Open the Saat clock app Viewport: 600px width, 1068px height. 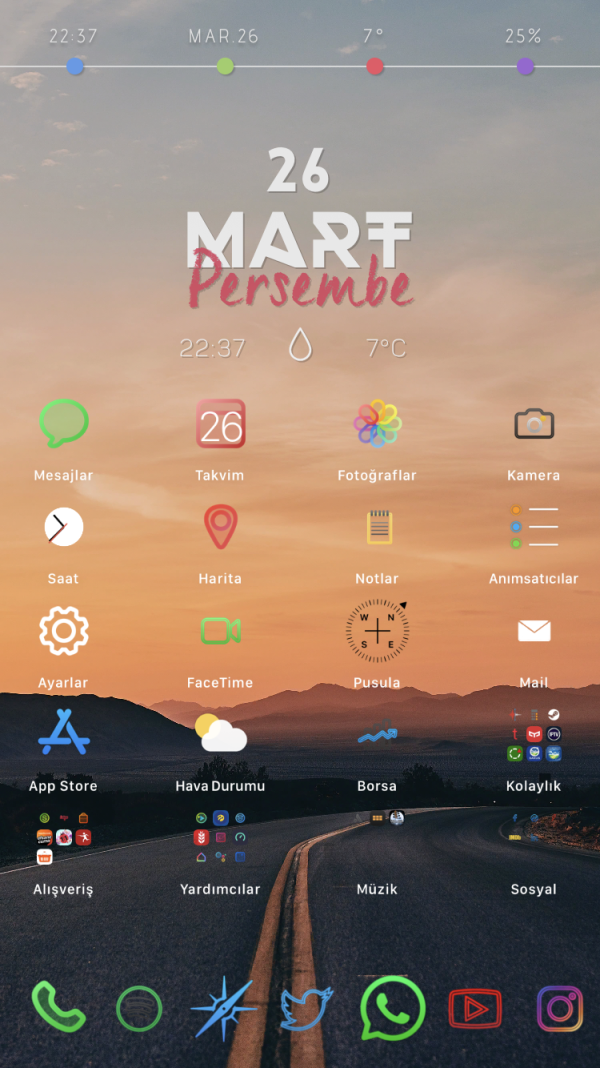pos(64,527)
